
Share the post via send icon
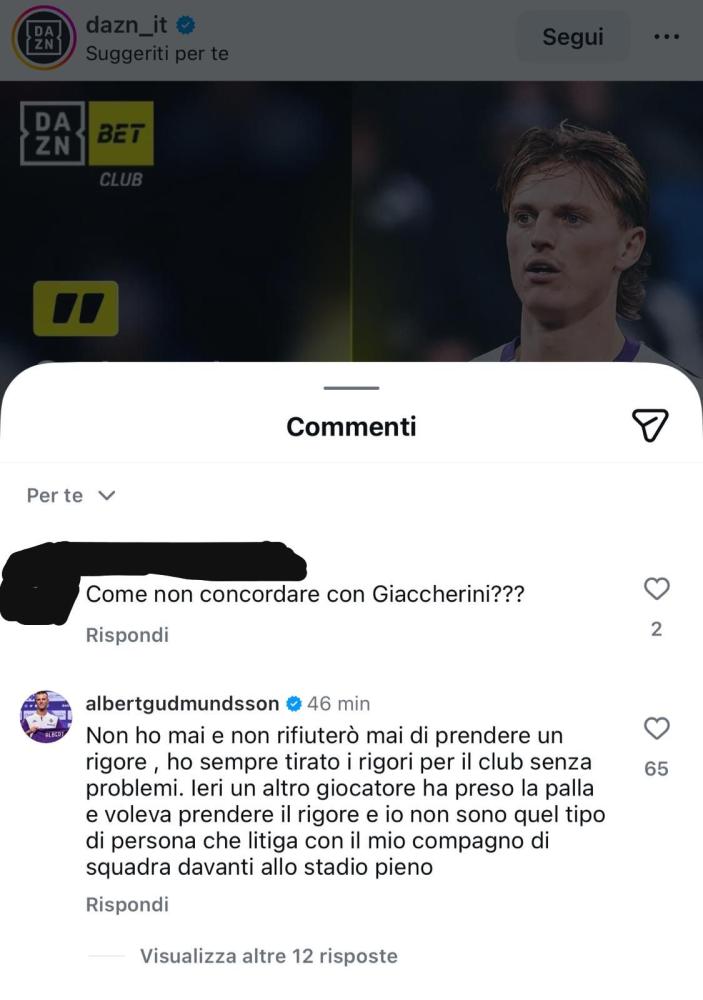[x=649, y=425]
